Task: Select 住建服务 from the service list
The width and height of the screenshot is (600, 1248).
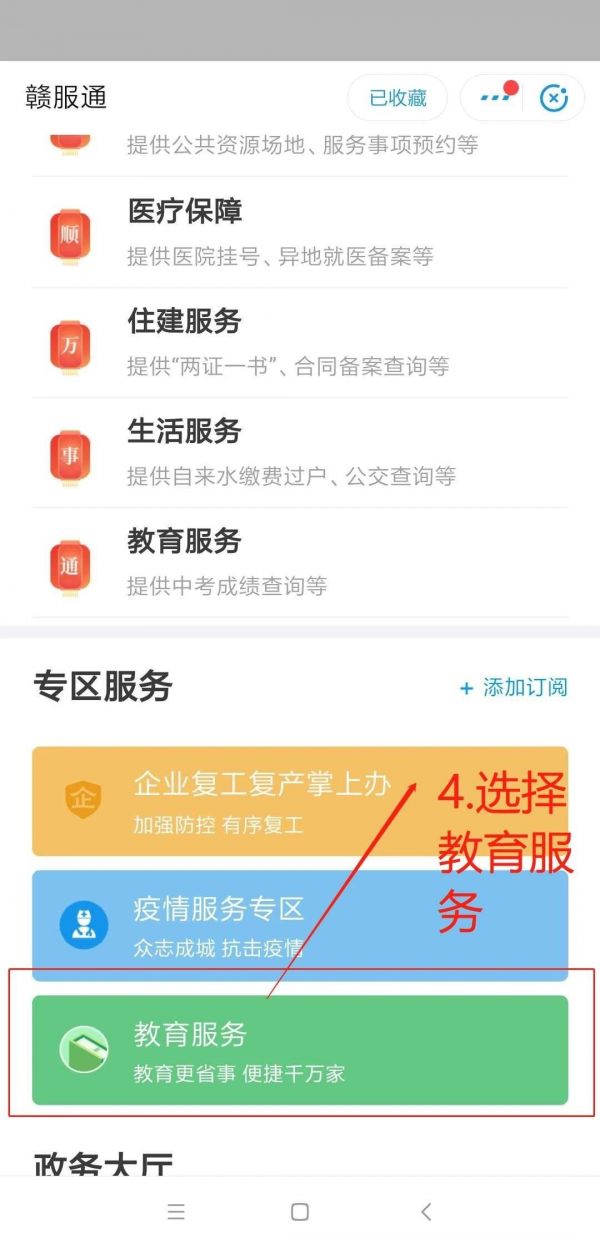Action: (300, 342)
